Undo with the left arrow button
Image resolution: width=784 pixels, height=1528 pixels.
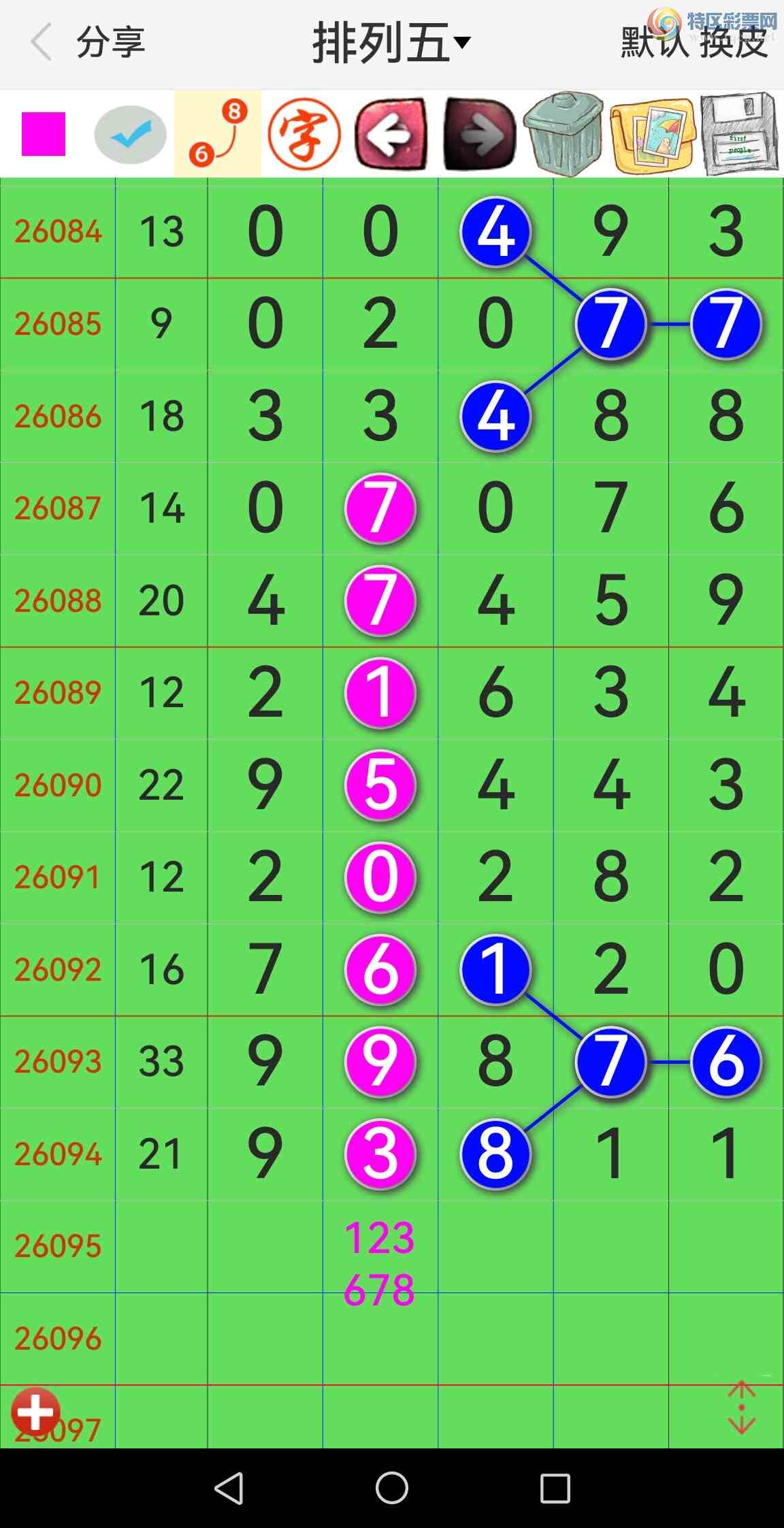point(391,134)
